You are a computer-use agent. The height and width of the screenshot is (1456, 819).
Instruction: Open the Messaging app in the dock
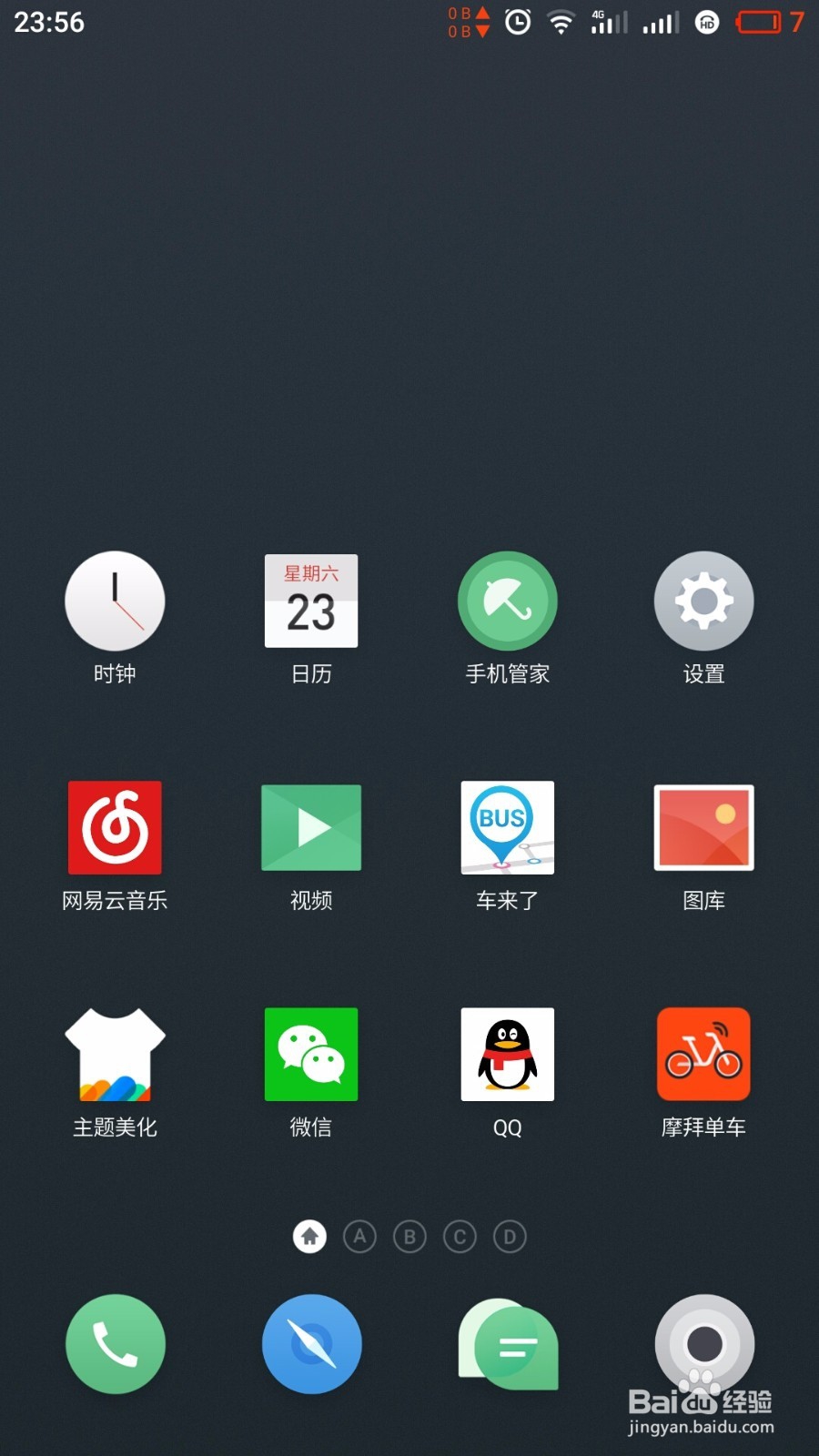tap(507, 1344)
